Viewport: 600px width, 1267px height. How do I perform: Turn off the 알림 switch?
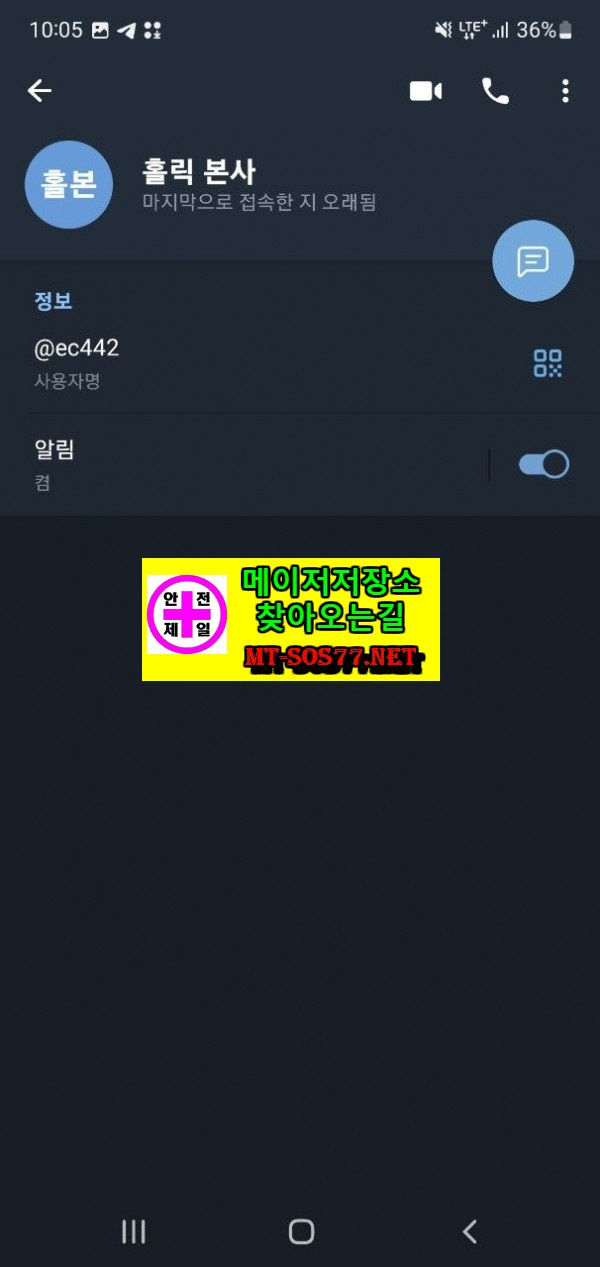pos(544,464)
